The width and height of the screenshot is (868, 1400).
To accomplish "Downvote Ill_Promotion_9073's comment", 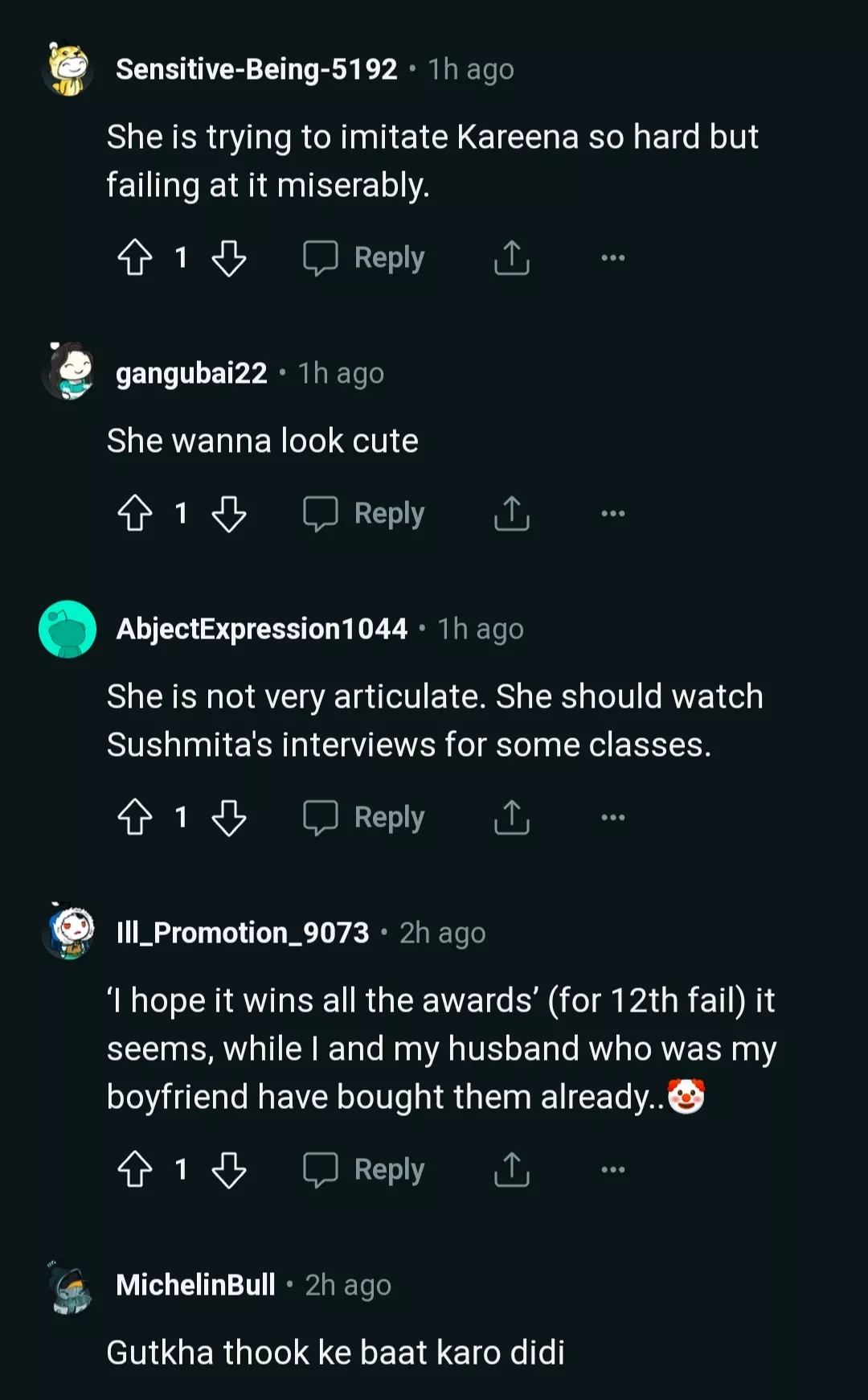I will (229, 1170).
